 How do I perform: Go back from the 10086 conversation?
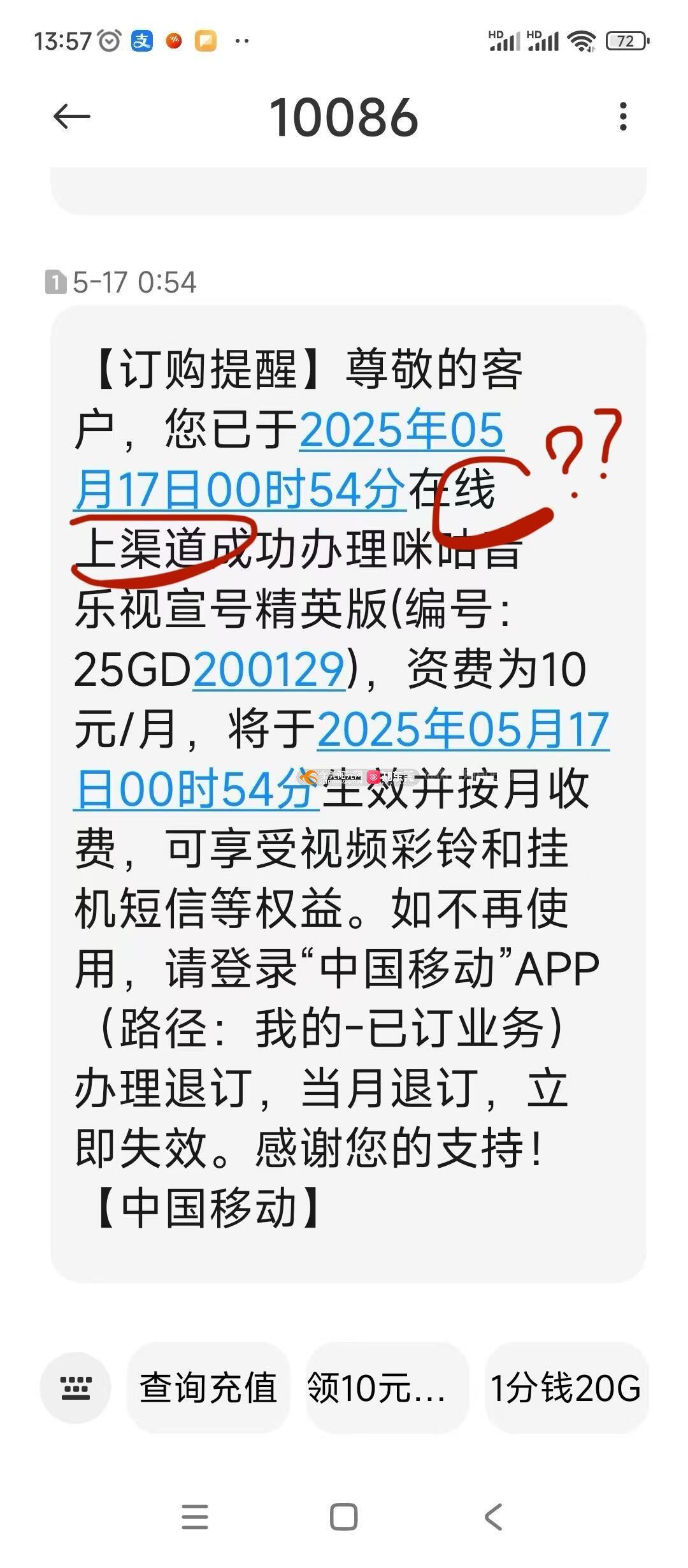(x=71, y=117)
